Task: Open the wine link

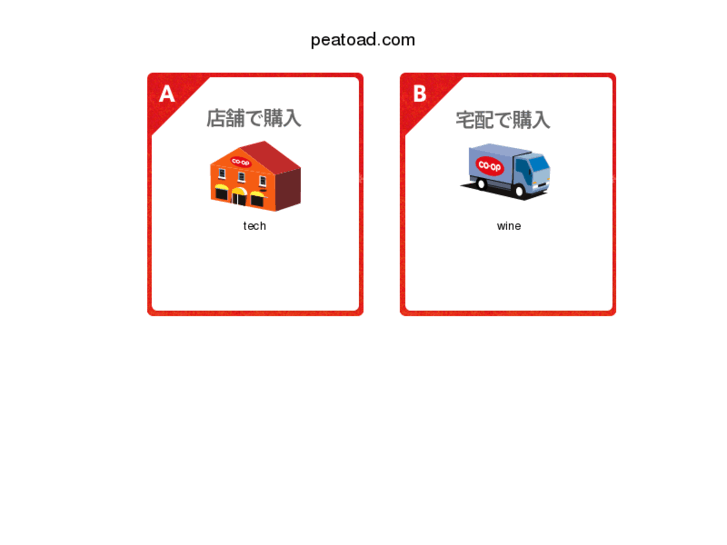Action: coord(509,226)
